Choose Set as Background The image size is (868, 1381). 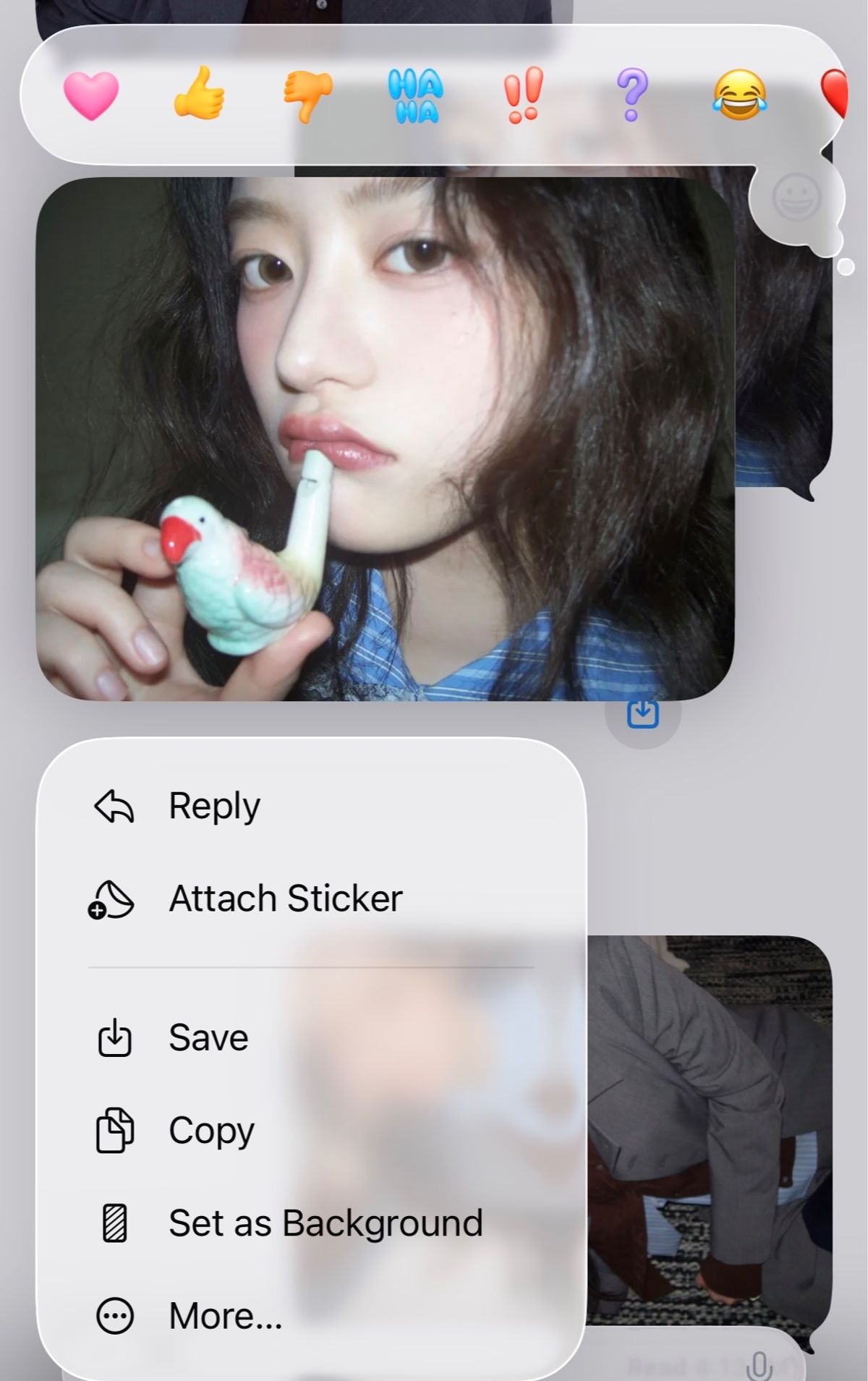325,1223
